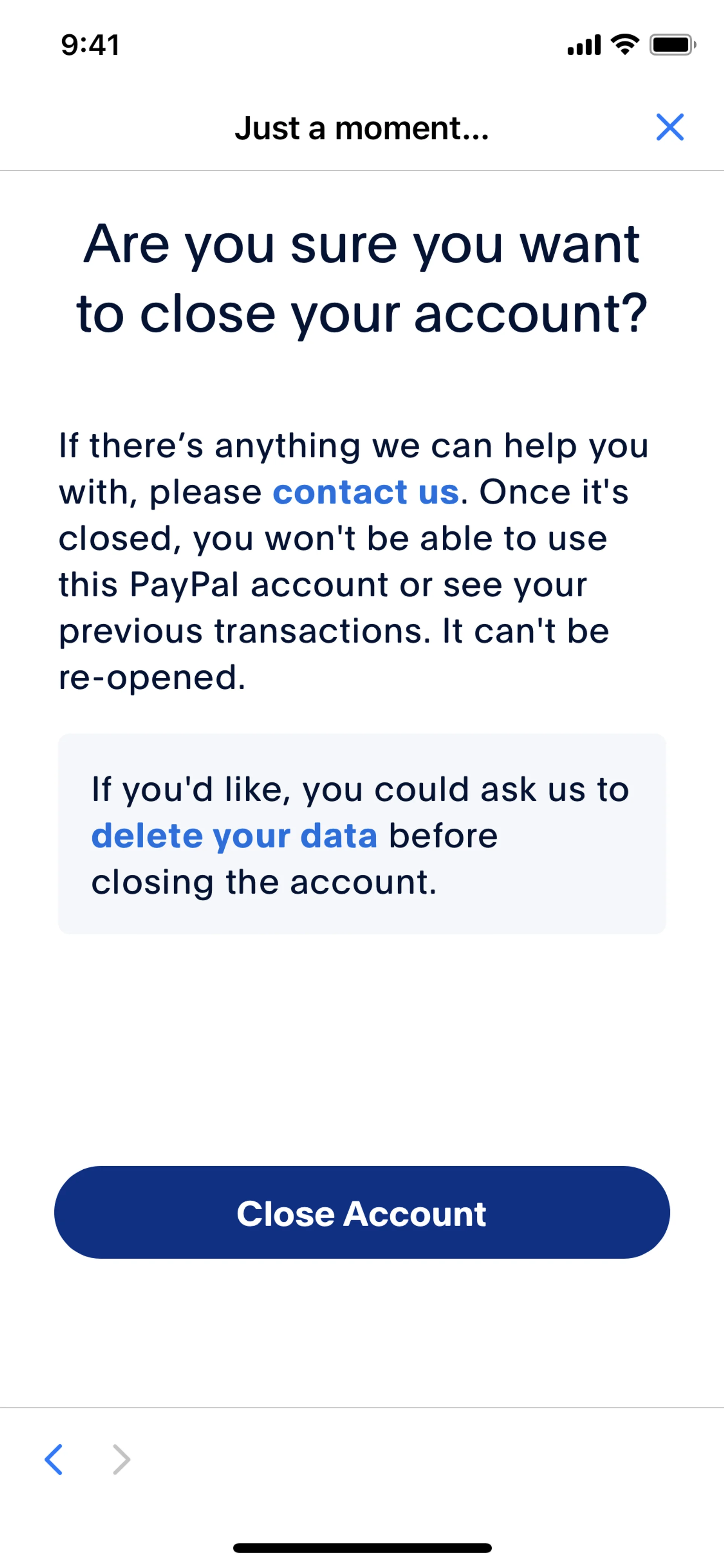
Task: Open the contact us link
Action: (365, 492)
